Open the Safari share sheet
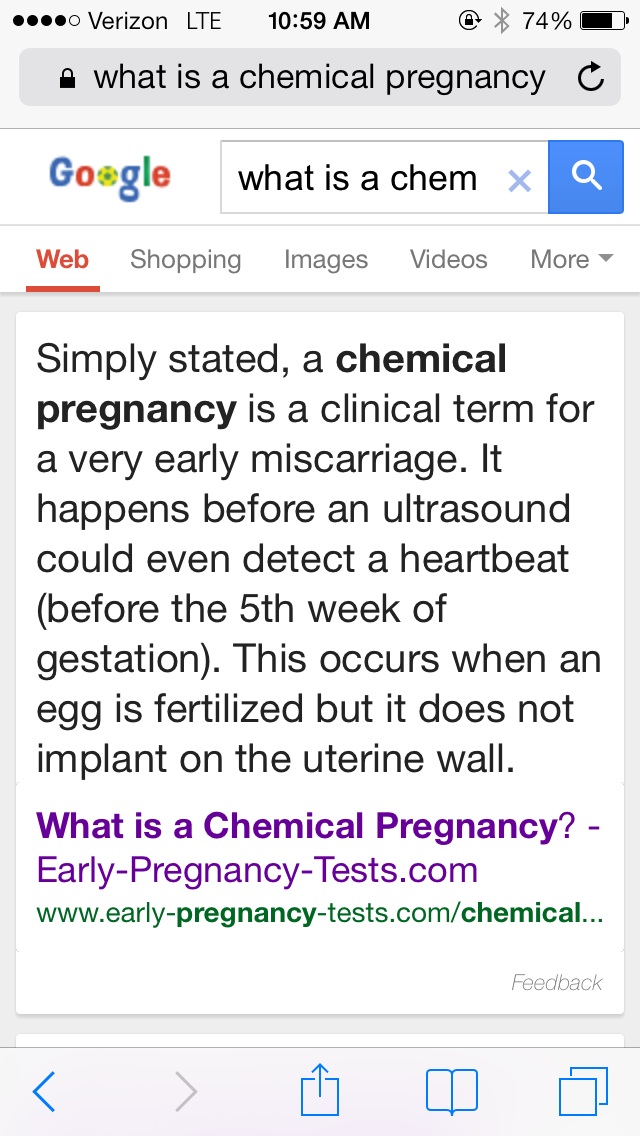Screen dimensions: 640x1136 click(x=320, y=1090)
